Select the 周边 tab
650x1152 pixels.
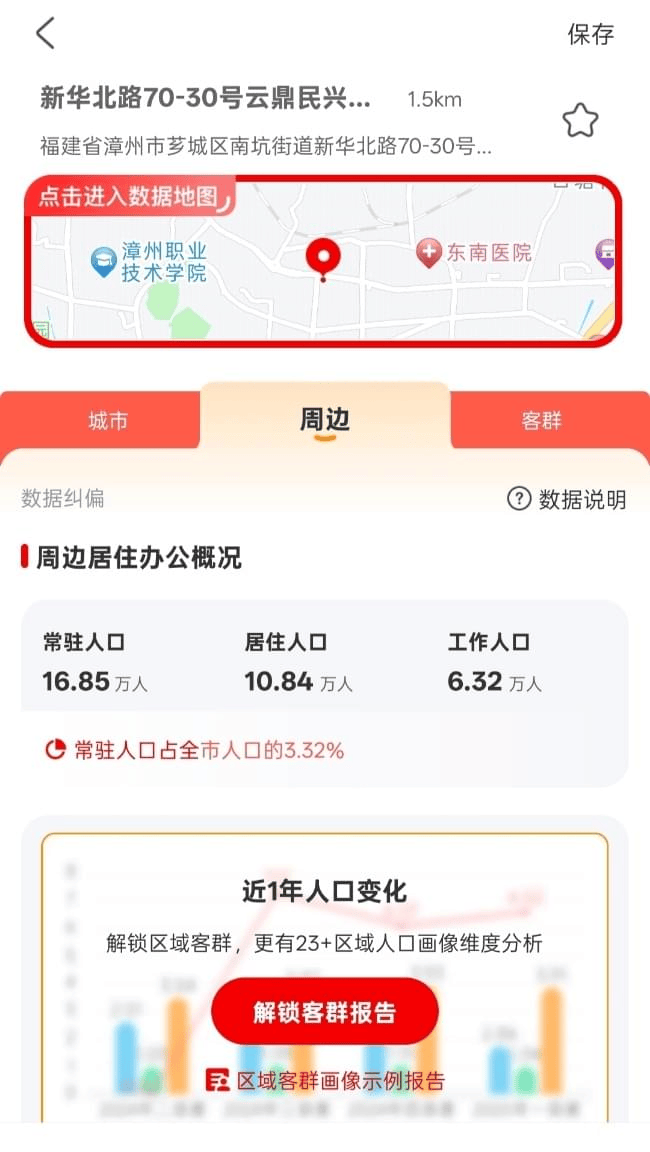pyautogui.click(x=325, y=420)
